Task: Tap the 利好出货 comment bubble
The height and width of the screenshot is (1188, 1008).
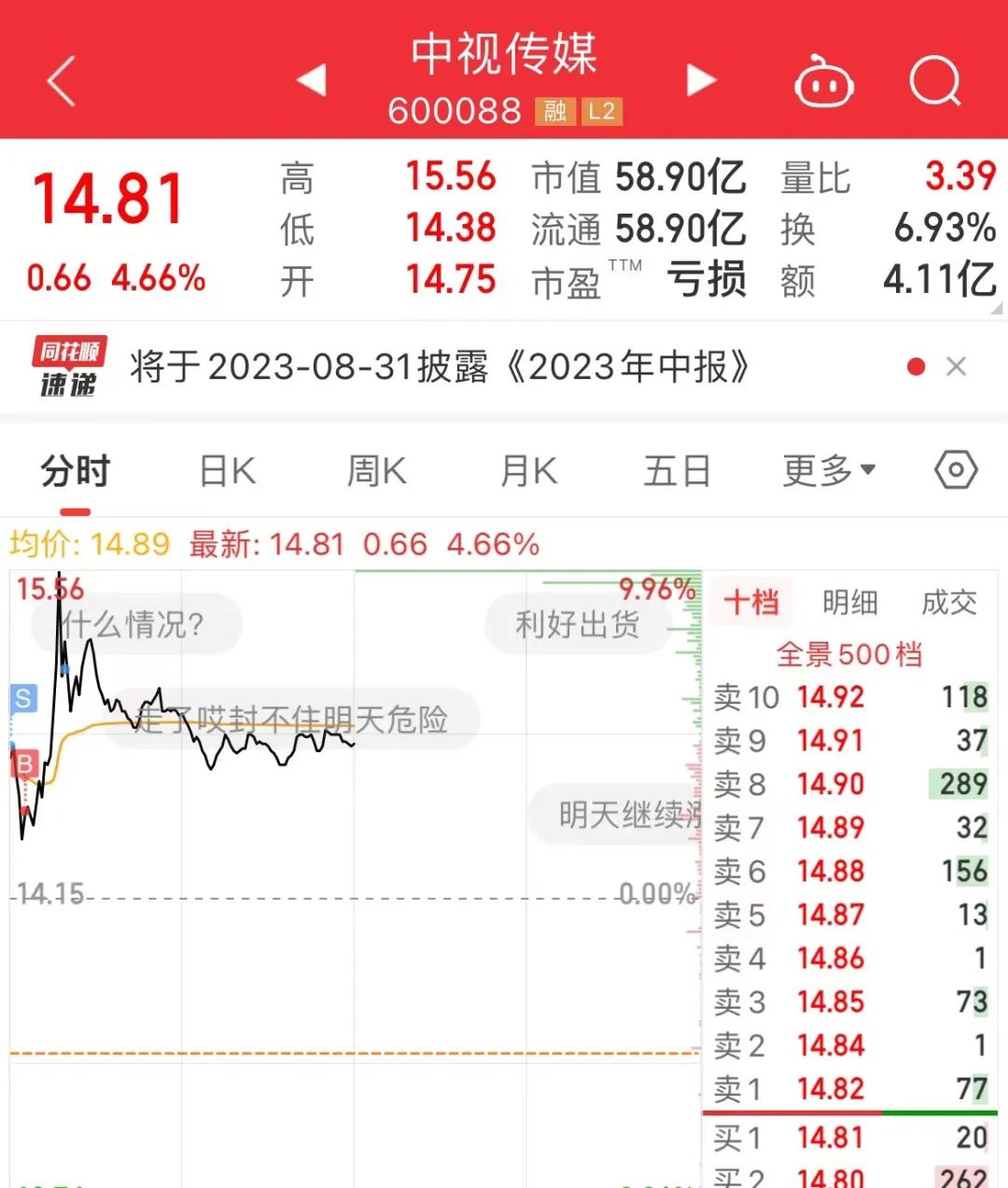Action: click(x=577, y=624)
